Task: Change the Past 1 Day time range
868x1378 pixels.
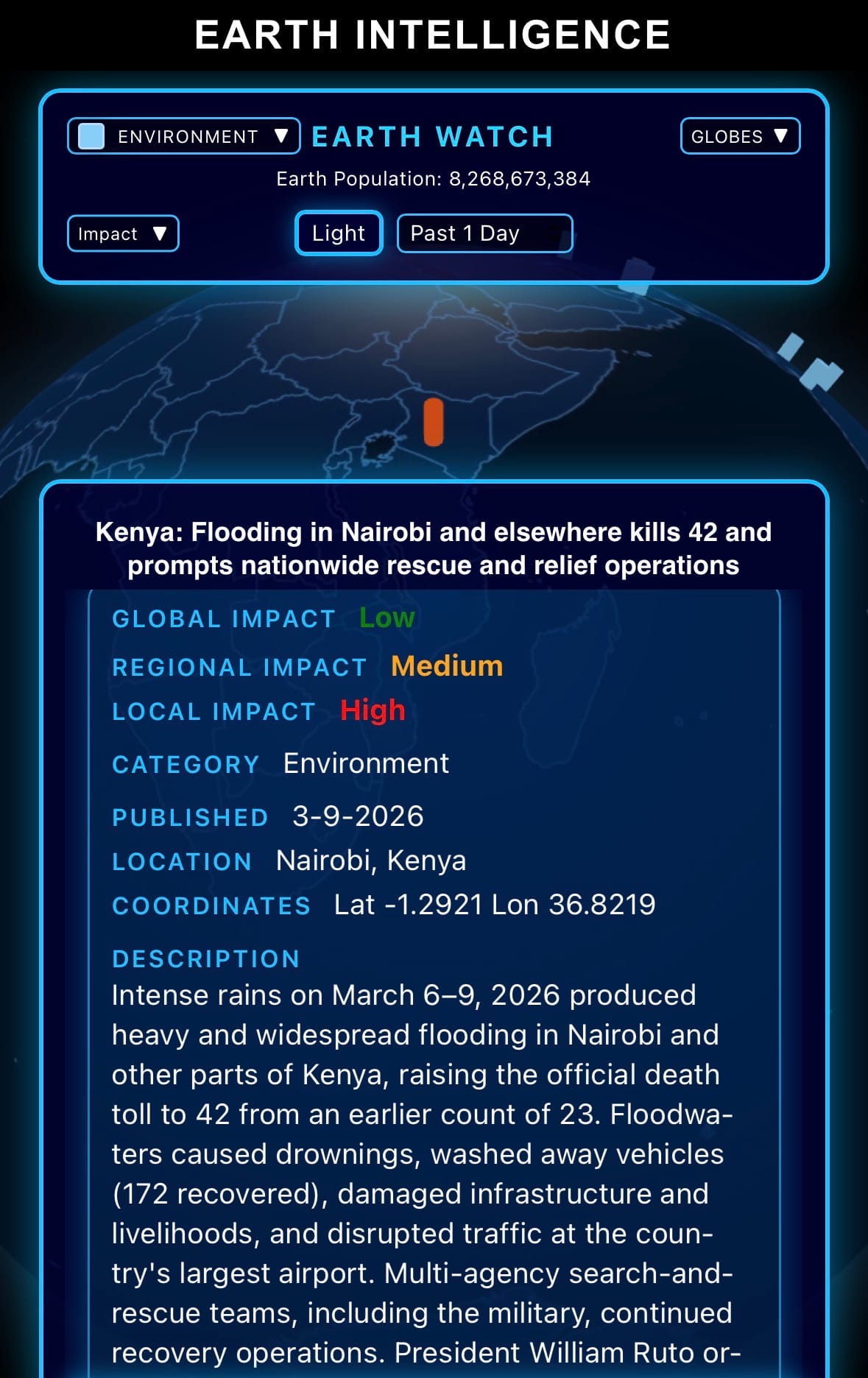Action: (484, 233)
